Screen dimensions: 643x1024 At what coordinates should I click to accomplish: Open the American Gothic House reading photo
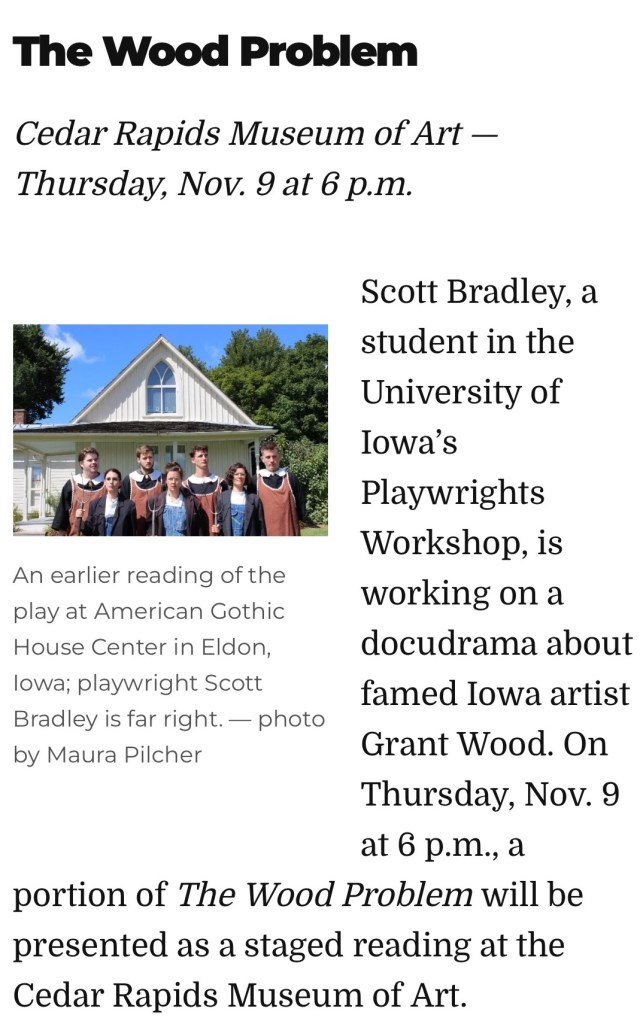(170, 430)
